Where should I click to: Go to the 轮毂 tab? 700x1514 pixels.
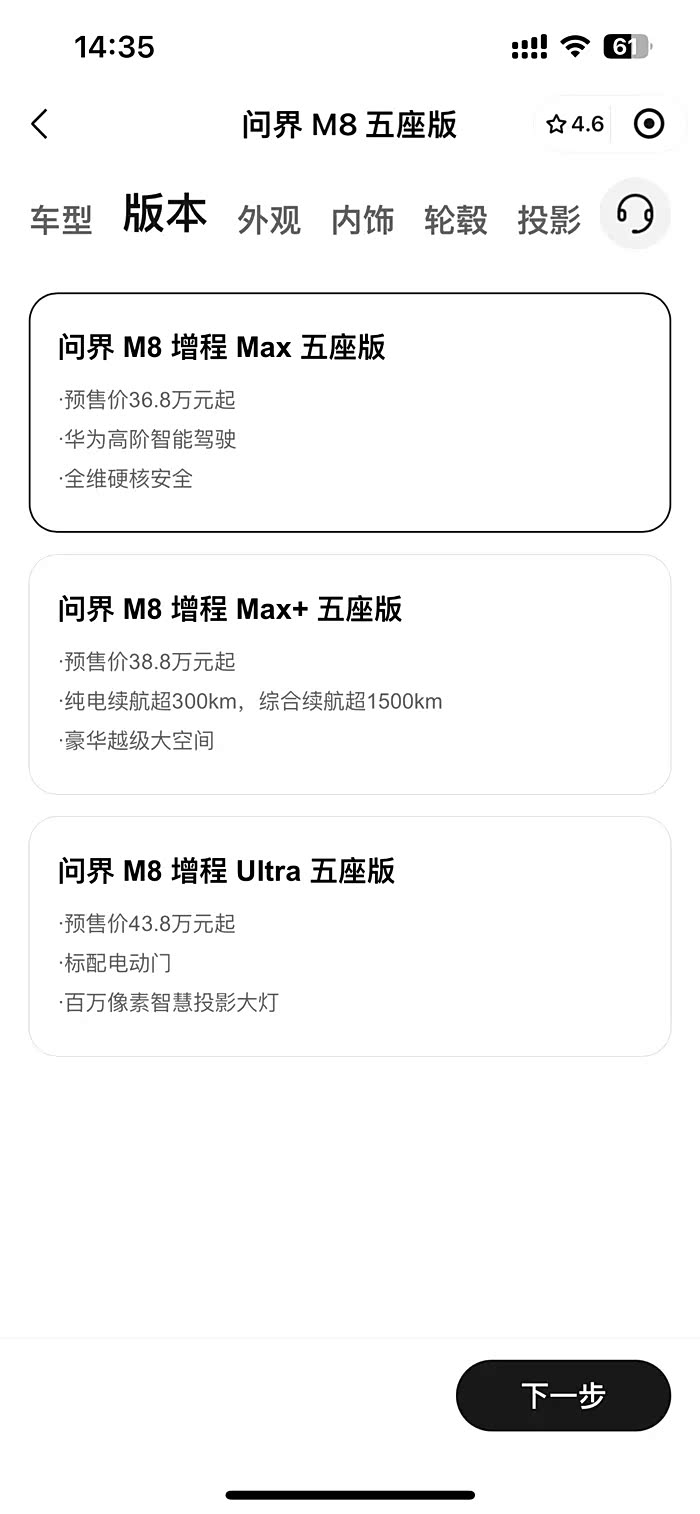coord(456,220)
